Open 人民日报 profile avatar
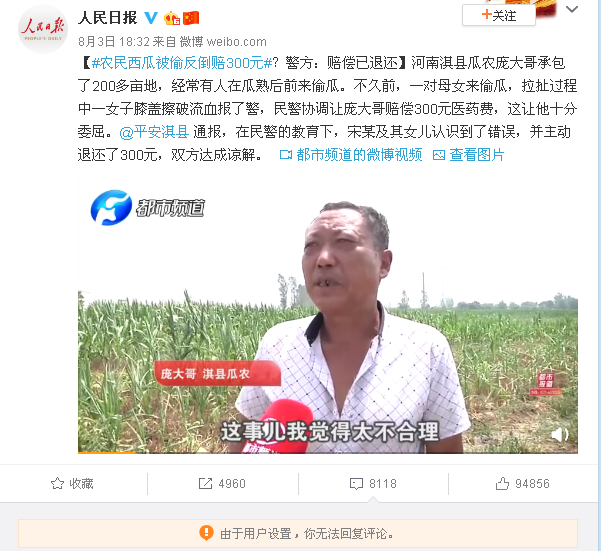 (x=42, y=30)
